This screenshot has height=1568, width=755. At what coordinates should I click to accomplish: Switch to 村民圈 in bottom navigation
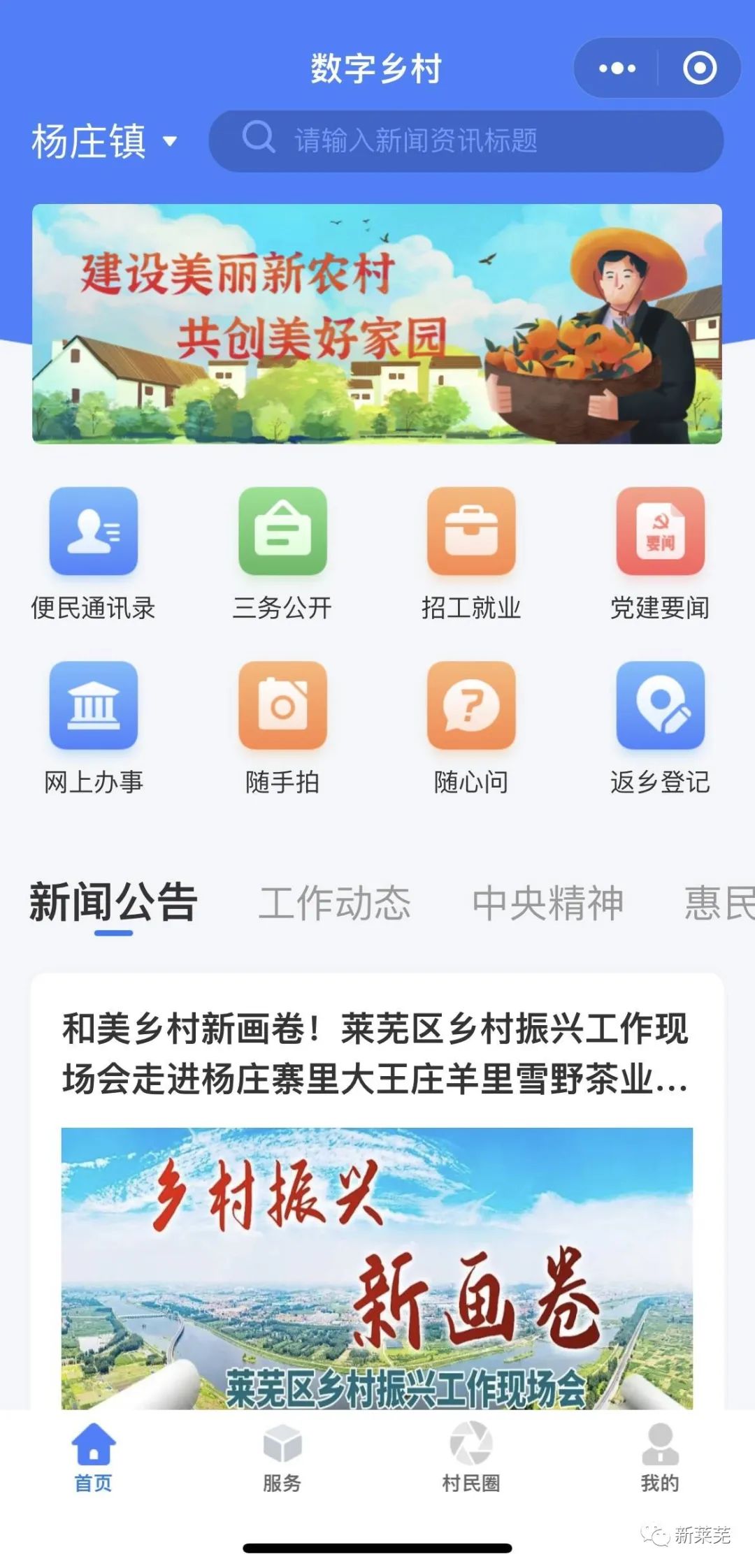tap(471, 1458)
